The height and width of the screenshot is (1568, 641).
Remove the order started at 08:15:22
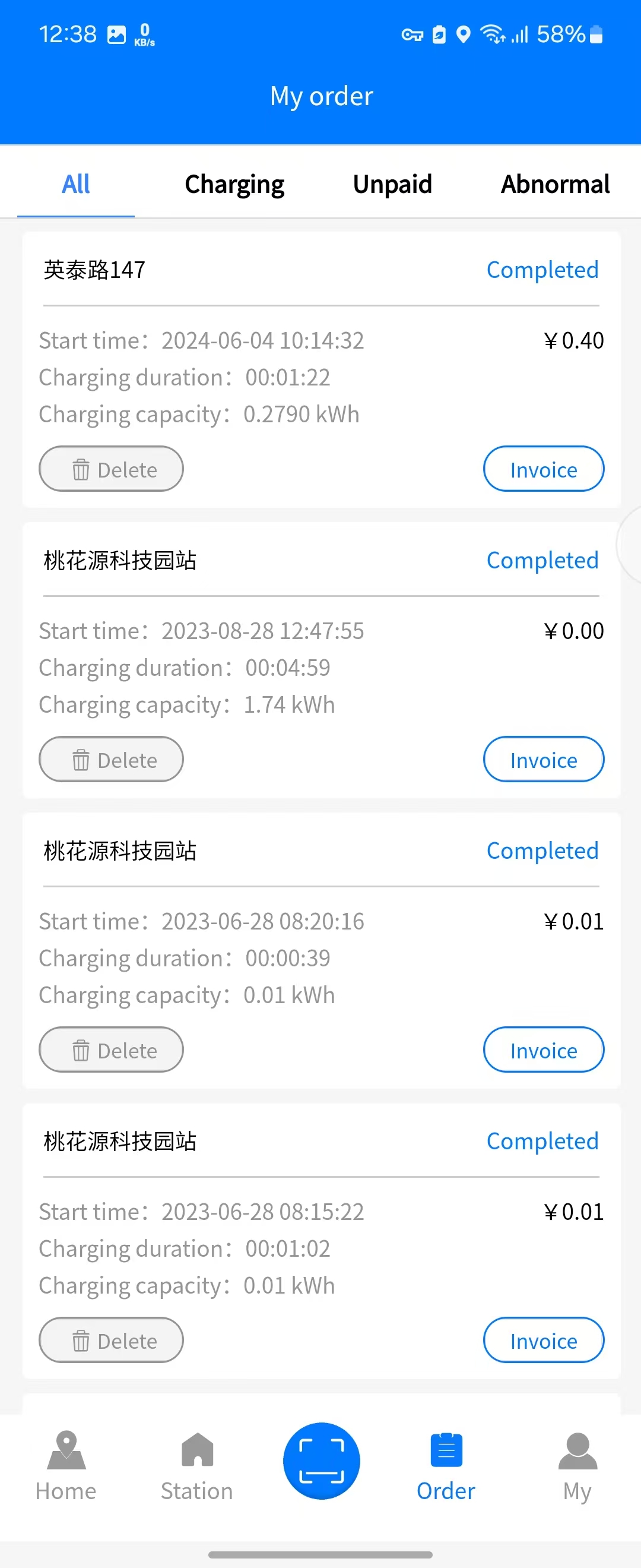(x=112, y=1341)
